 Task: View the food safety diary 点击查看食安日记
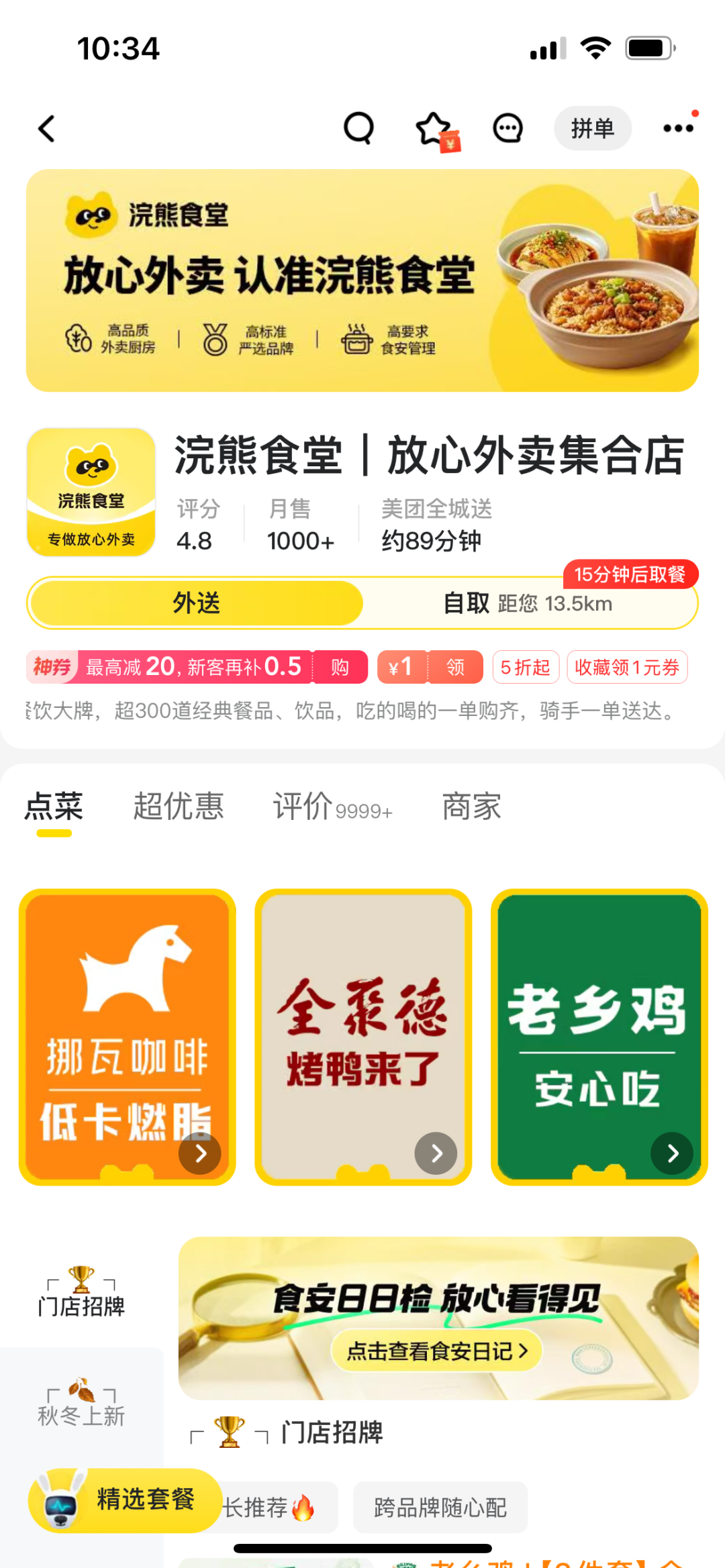point(436,1351)
